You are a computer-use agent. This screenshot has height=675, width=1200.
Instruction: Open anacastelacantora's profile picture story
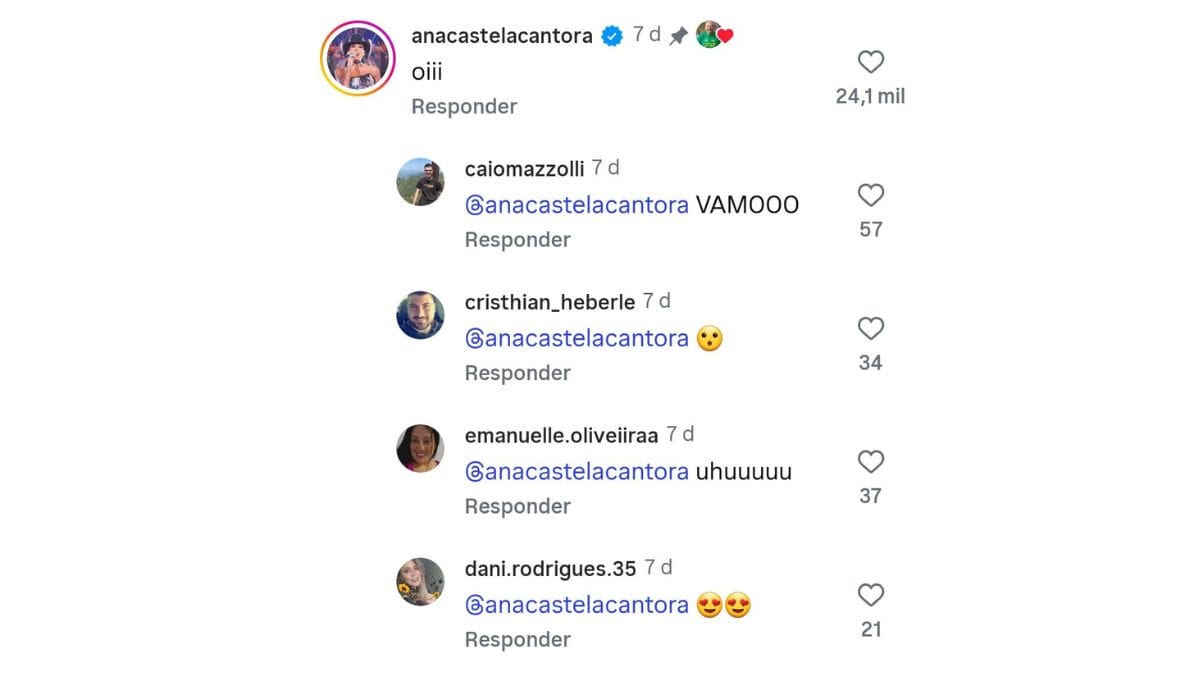pos(357,58)
